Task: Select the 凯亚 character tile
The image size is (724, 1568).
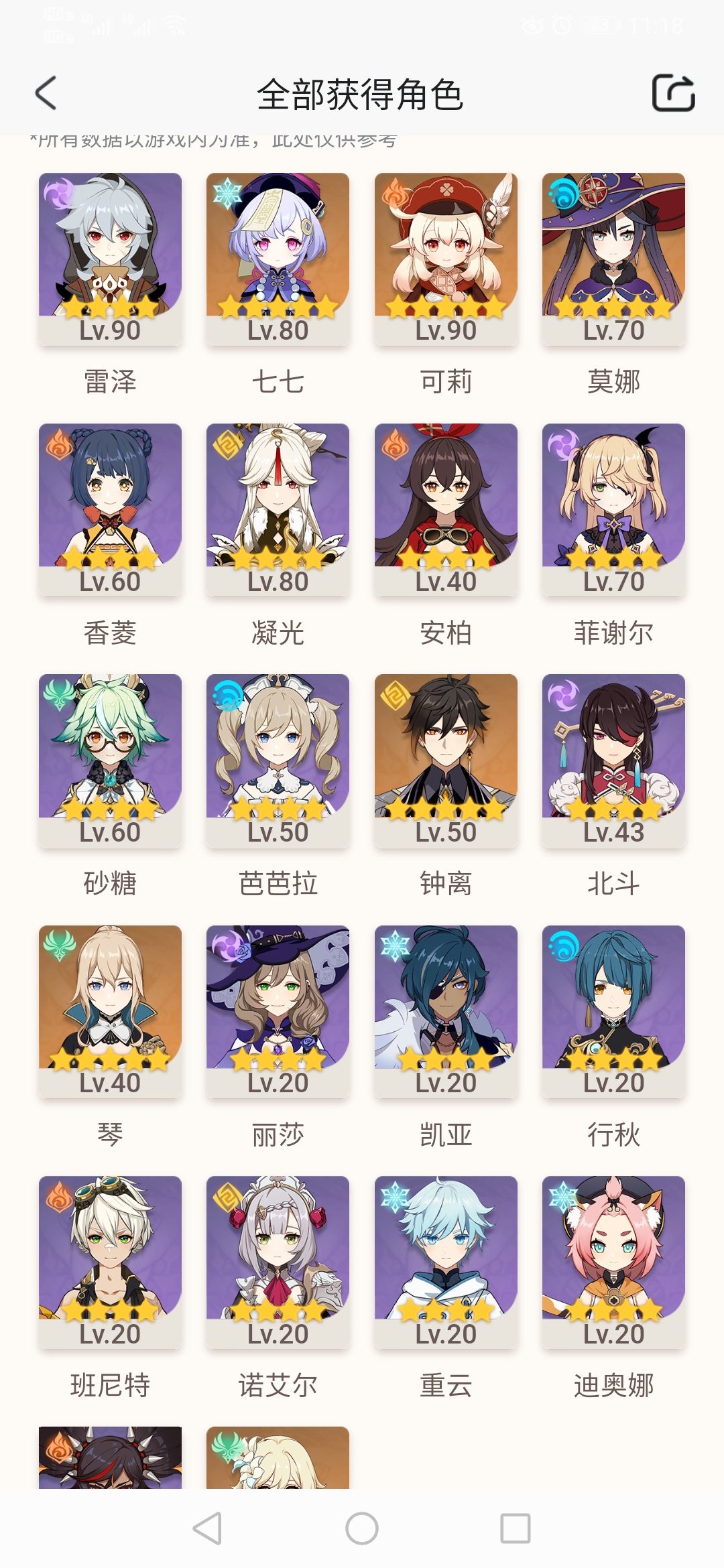Action: coord(446,1010)
